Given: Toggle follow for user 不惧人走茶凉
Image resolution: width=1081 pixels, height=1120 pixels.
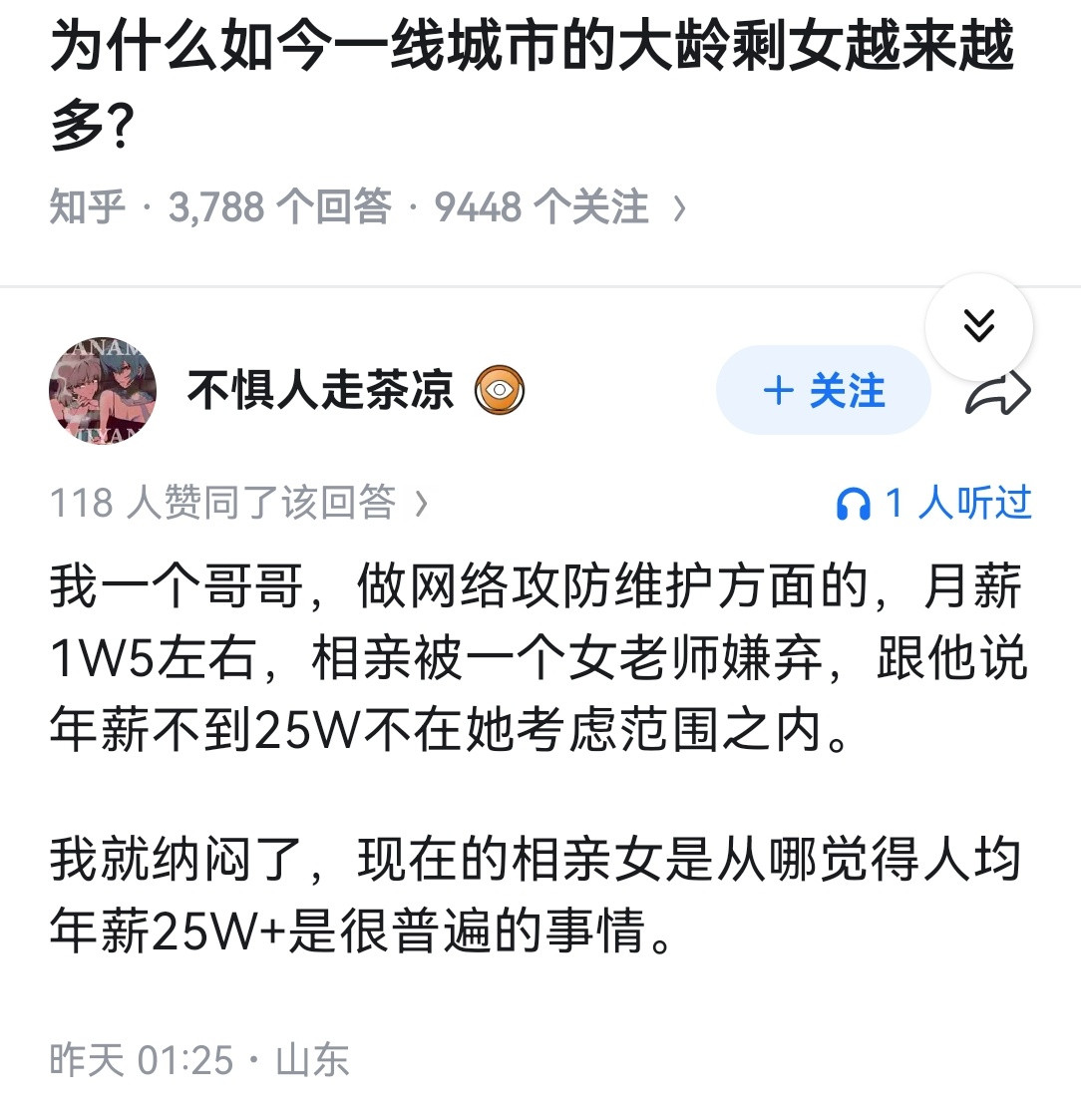Looking at the screenshot, I should (x=824, y=392).
